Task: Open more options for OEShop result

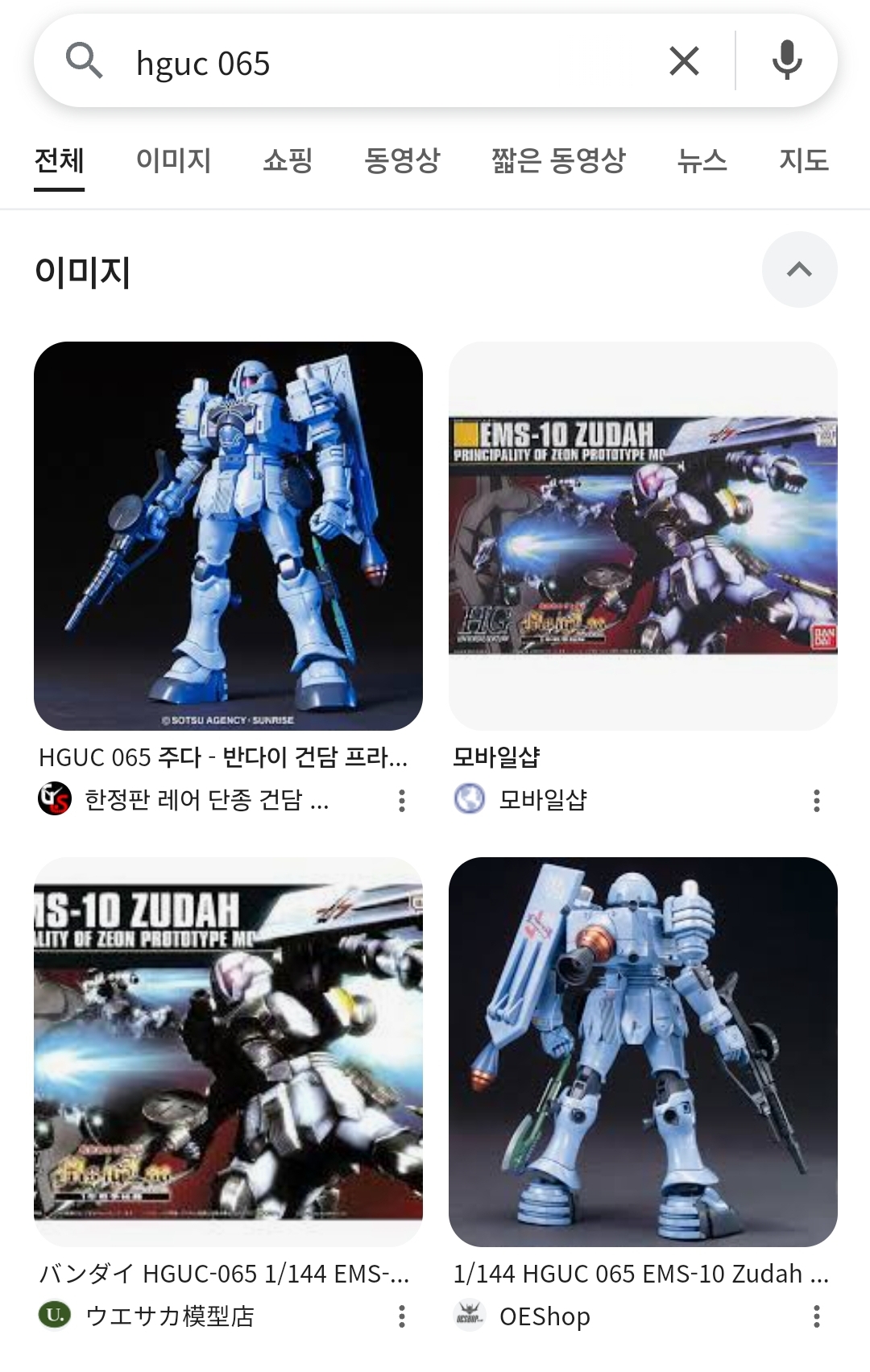Action: click(x=817, y=1316)
